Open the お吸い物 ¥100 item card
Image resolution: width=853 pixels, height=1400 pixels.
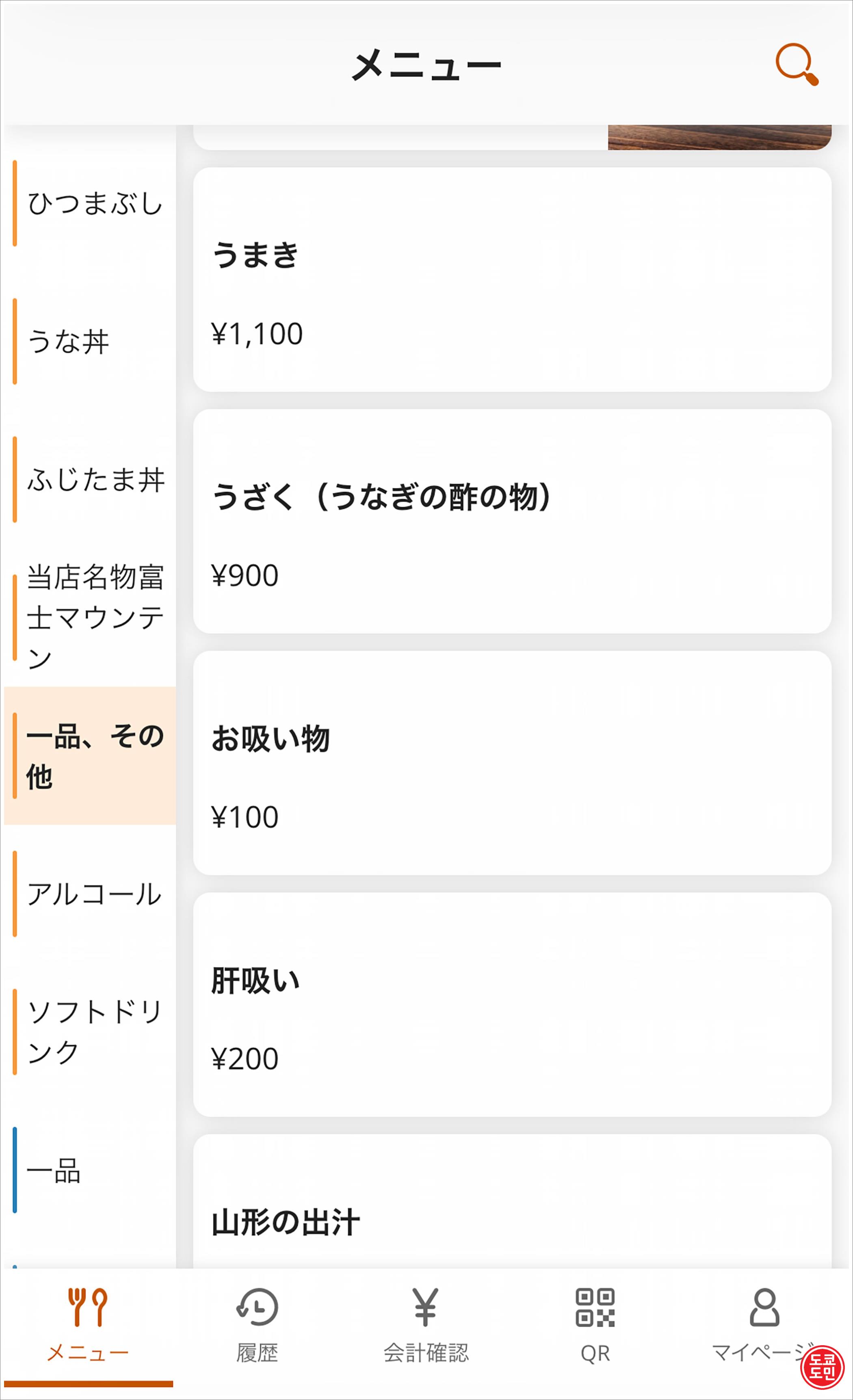512,762
